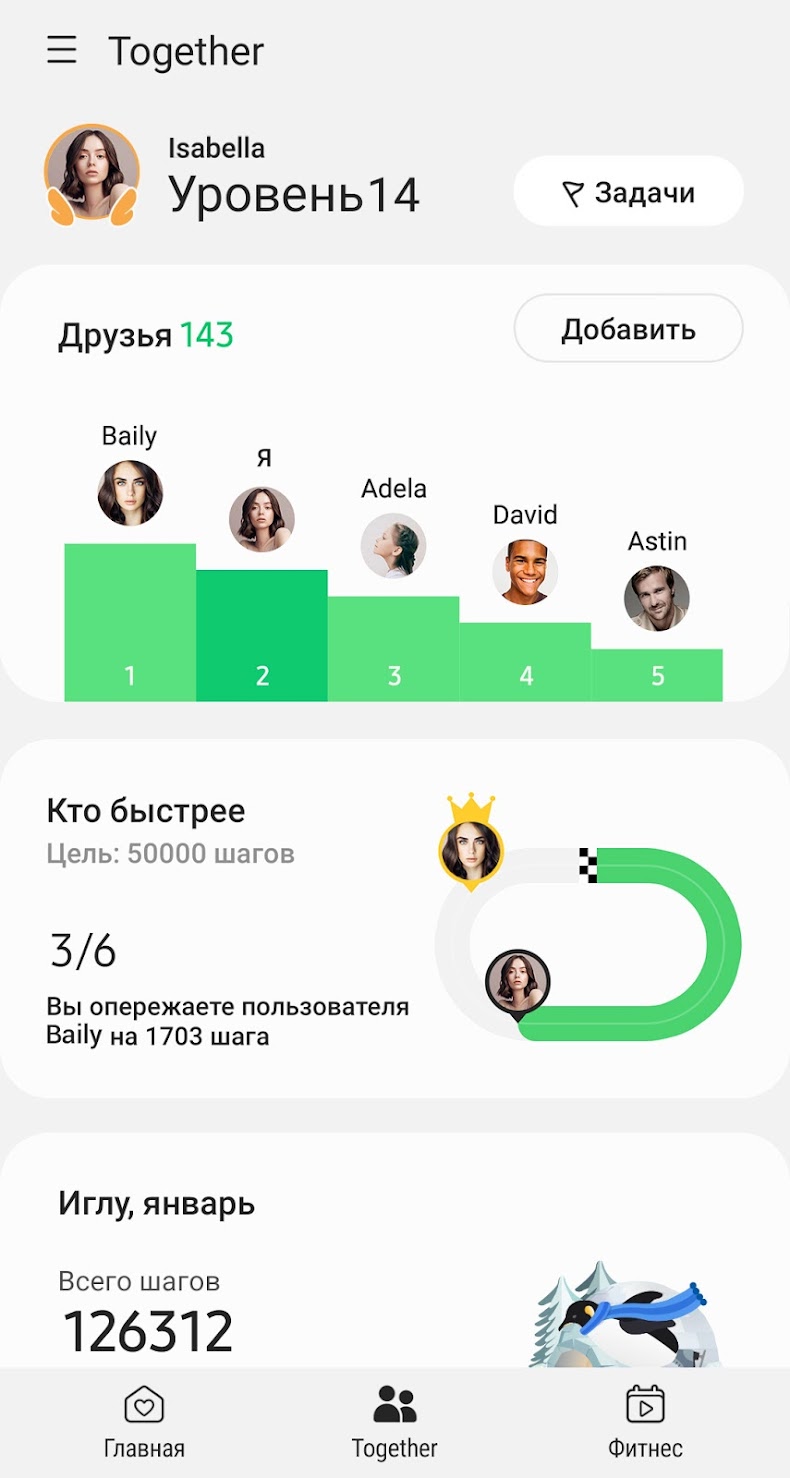View Baily's avatar in friends leaderboard
The image size is (790, 1478).
point(130,493)
